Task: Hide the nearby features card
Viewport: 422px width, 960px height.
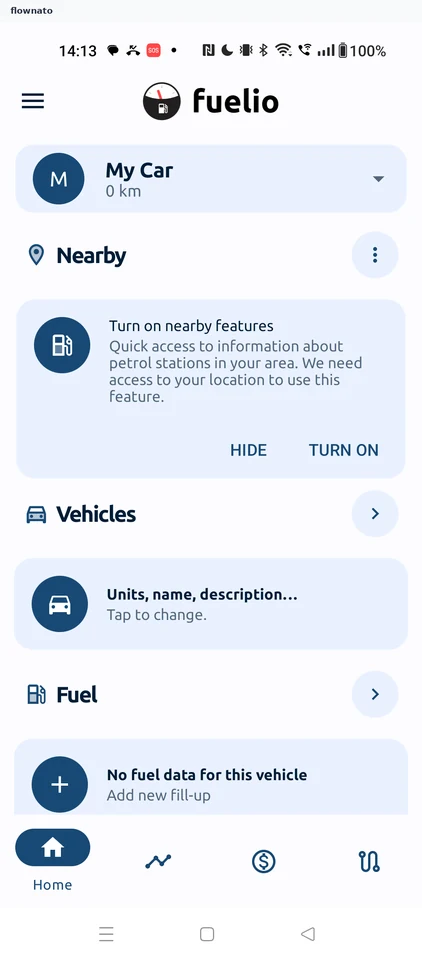Action: (x=248, y=450)
